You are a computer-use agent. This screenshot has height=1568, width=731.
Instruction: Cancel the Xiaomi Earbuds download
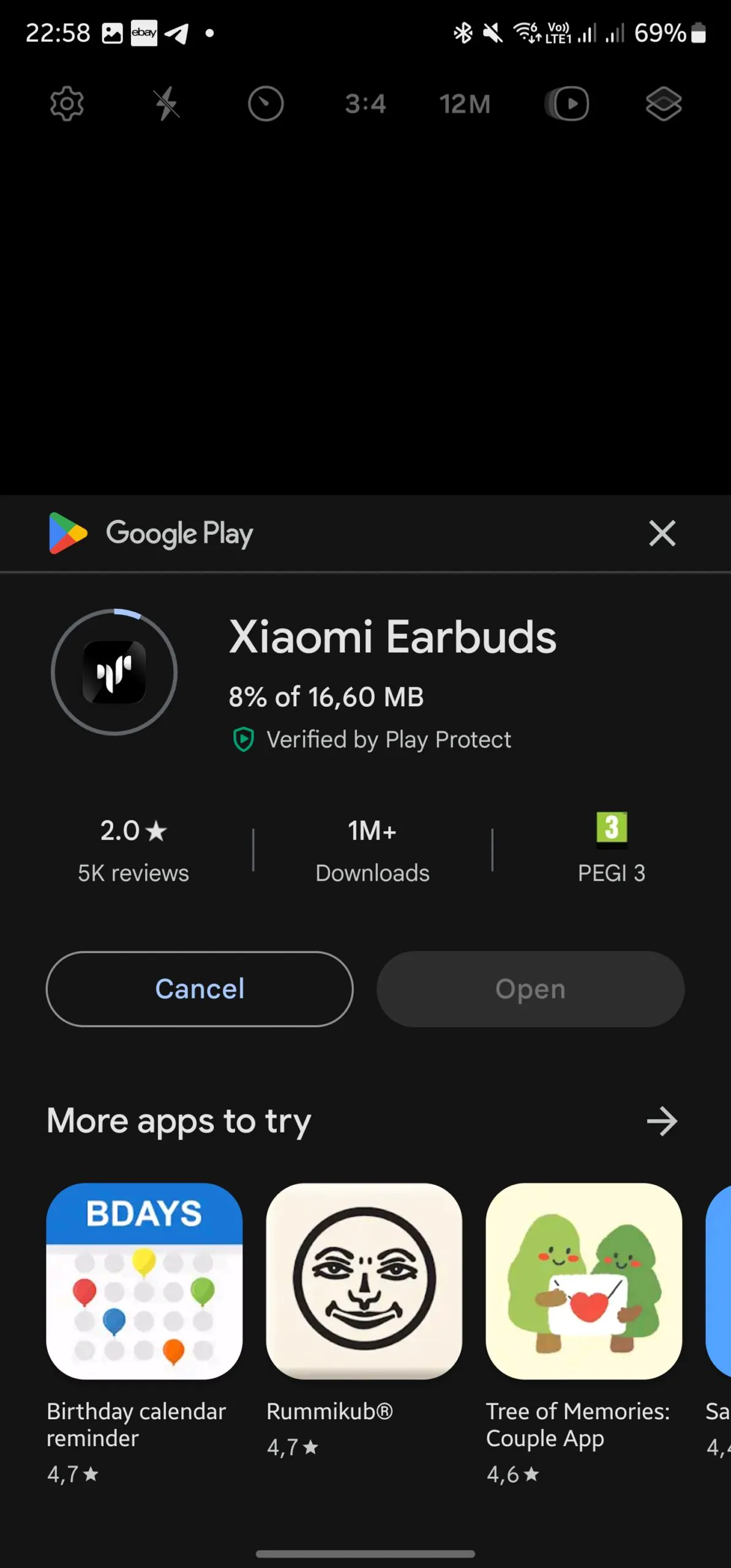tap(200, 989)
